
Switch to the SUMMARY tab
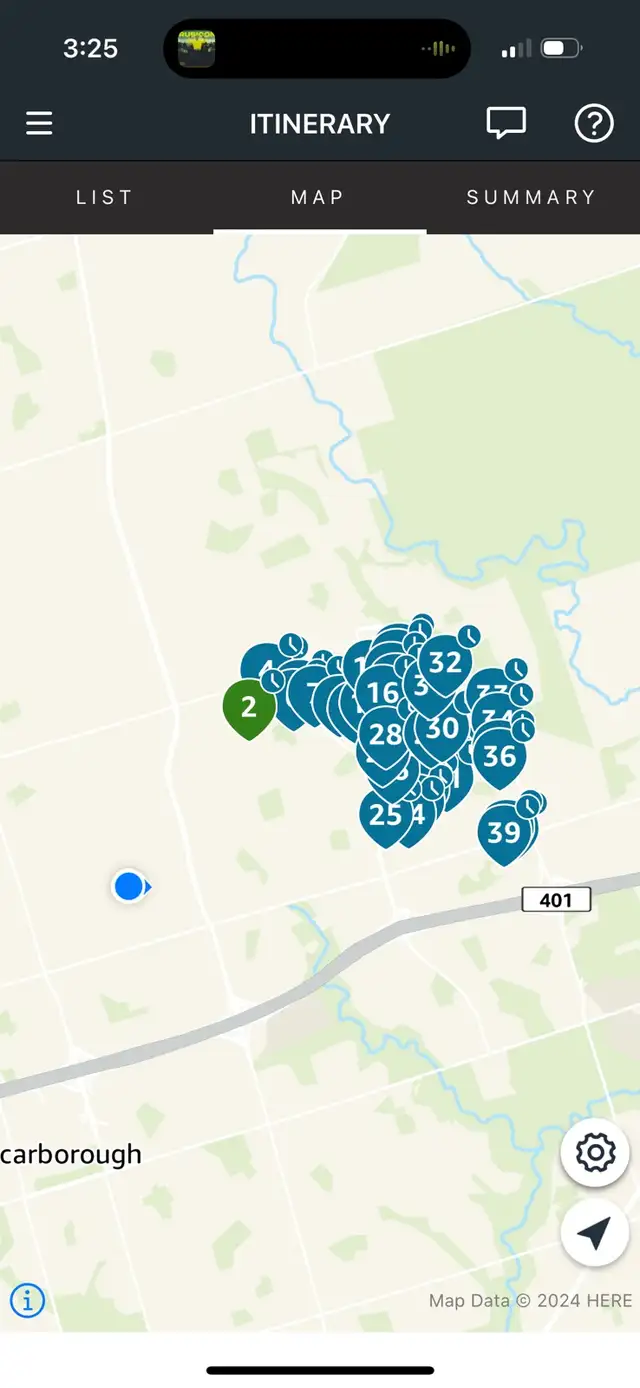531,197
